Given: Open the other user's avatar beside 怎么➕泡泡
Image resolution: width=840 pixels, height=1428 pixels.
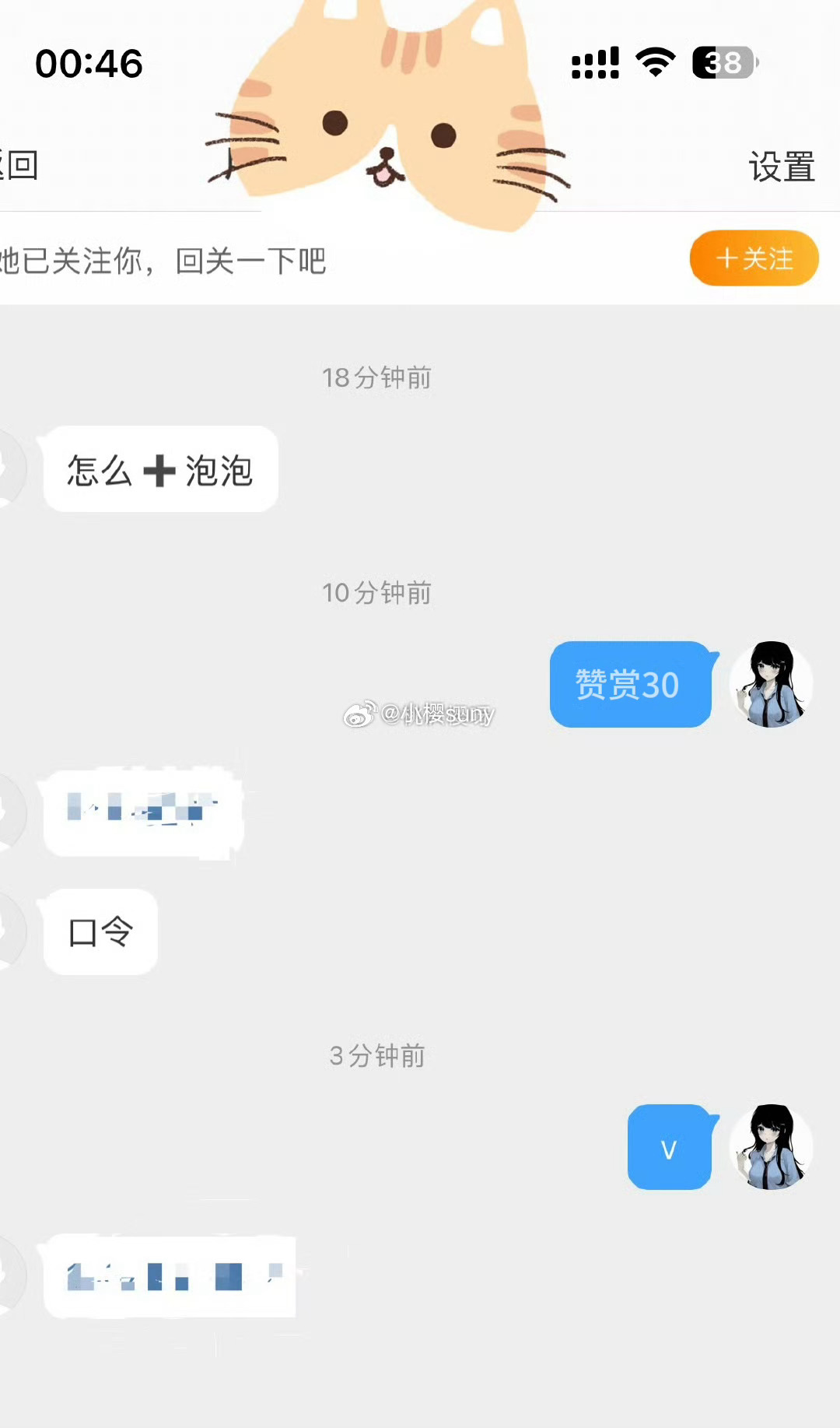Looking at the screenshot, I should pos(11,468).
